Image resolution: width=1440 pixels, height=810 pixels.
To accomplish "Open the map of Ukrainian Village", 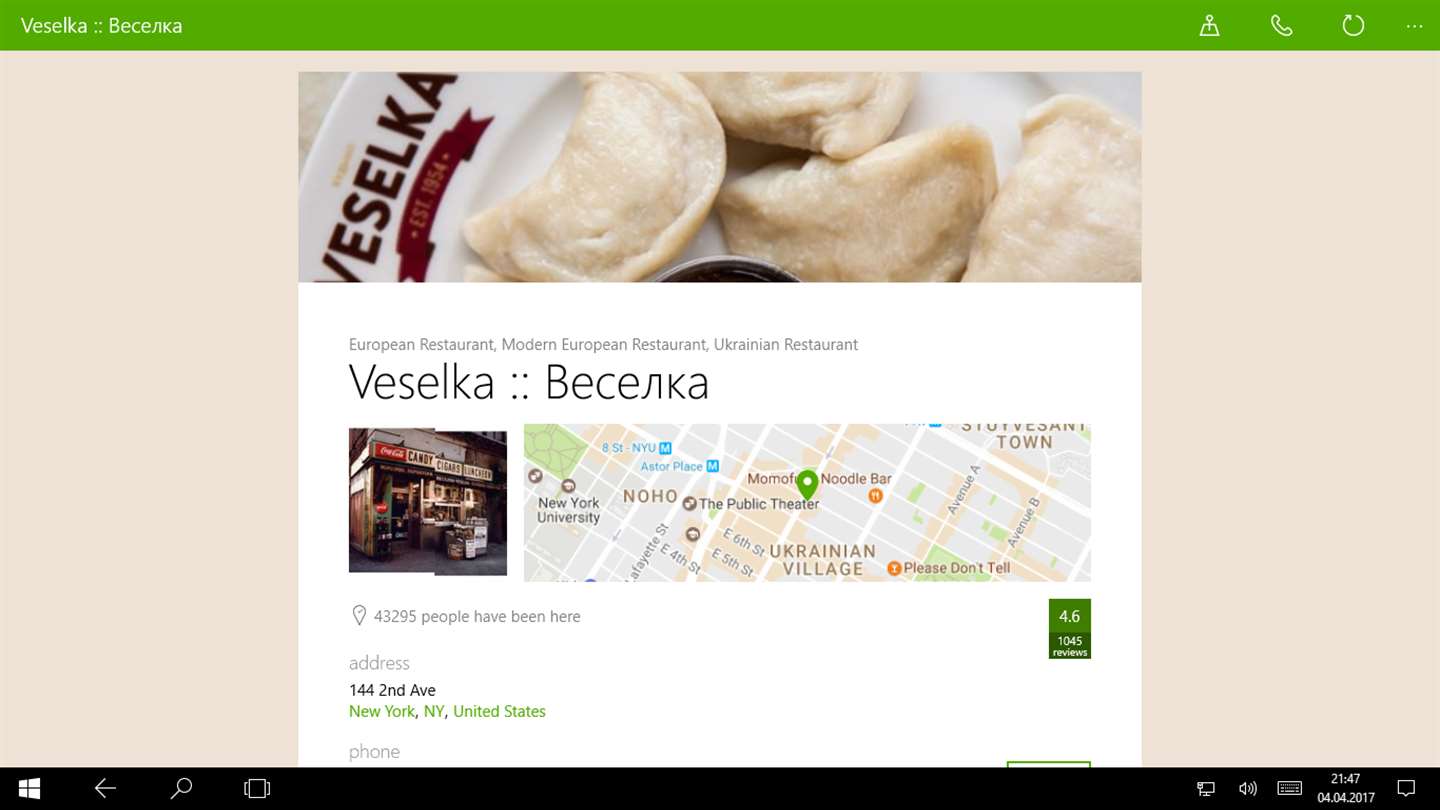I will point(807,502).
